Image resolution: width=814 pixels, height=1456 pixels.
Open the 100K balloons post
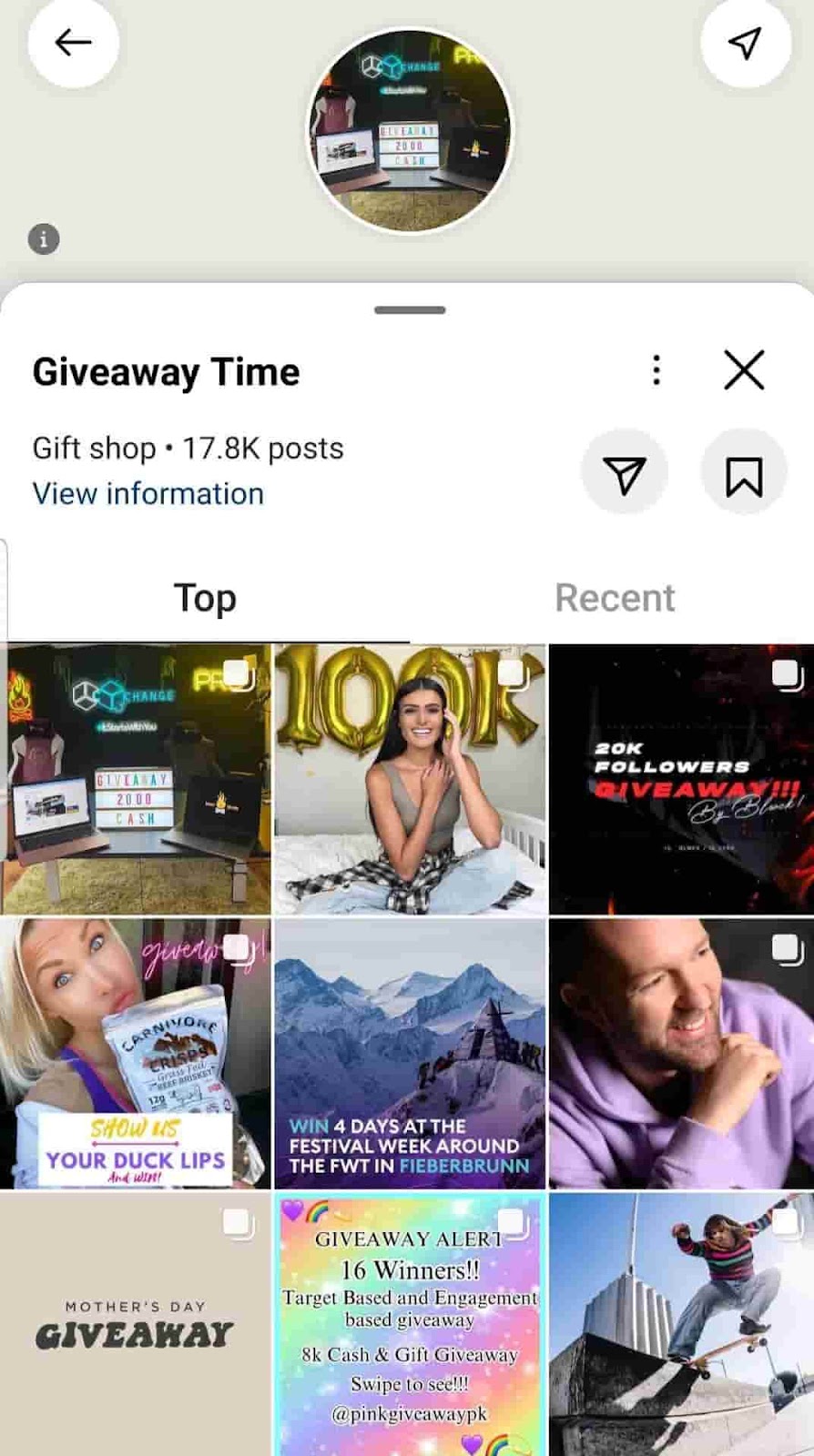[x=411, y=779]
